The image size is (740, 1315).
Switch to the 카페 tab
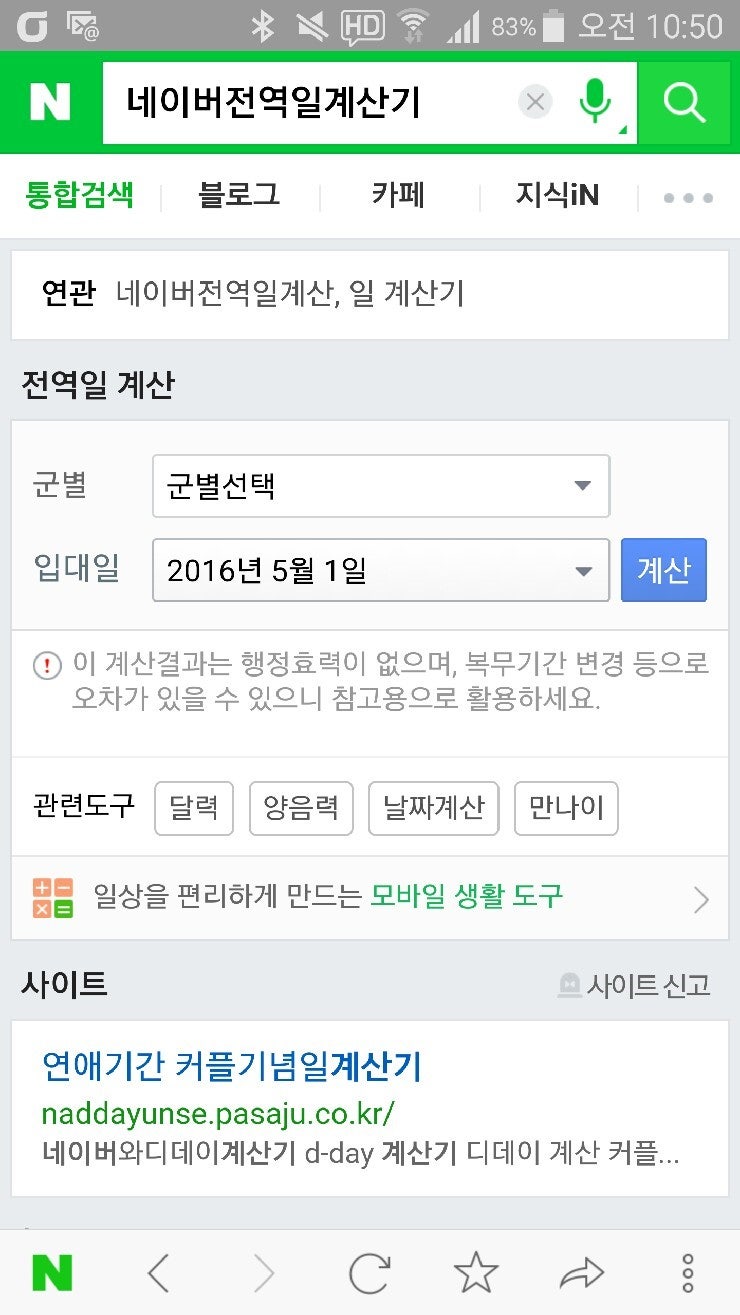[398, 195]
